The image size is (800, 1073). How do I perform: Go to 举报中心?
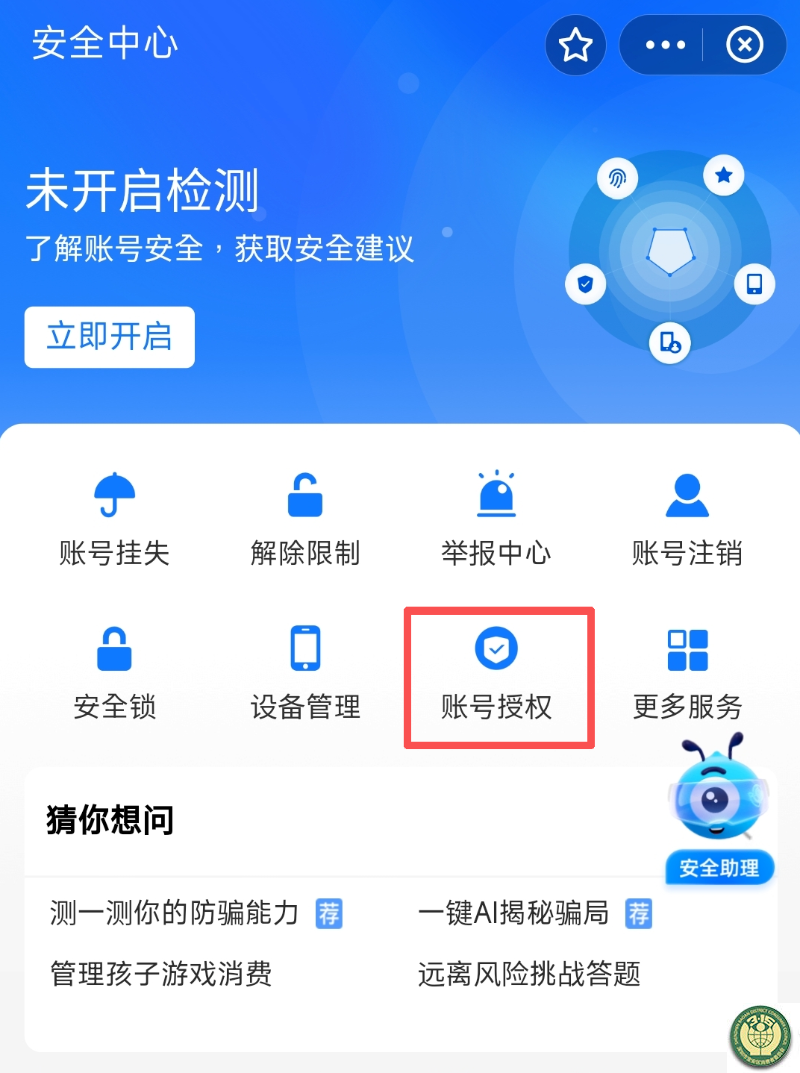point(496,520)
